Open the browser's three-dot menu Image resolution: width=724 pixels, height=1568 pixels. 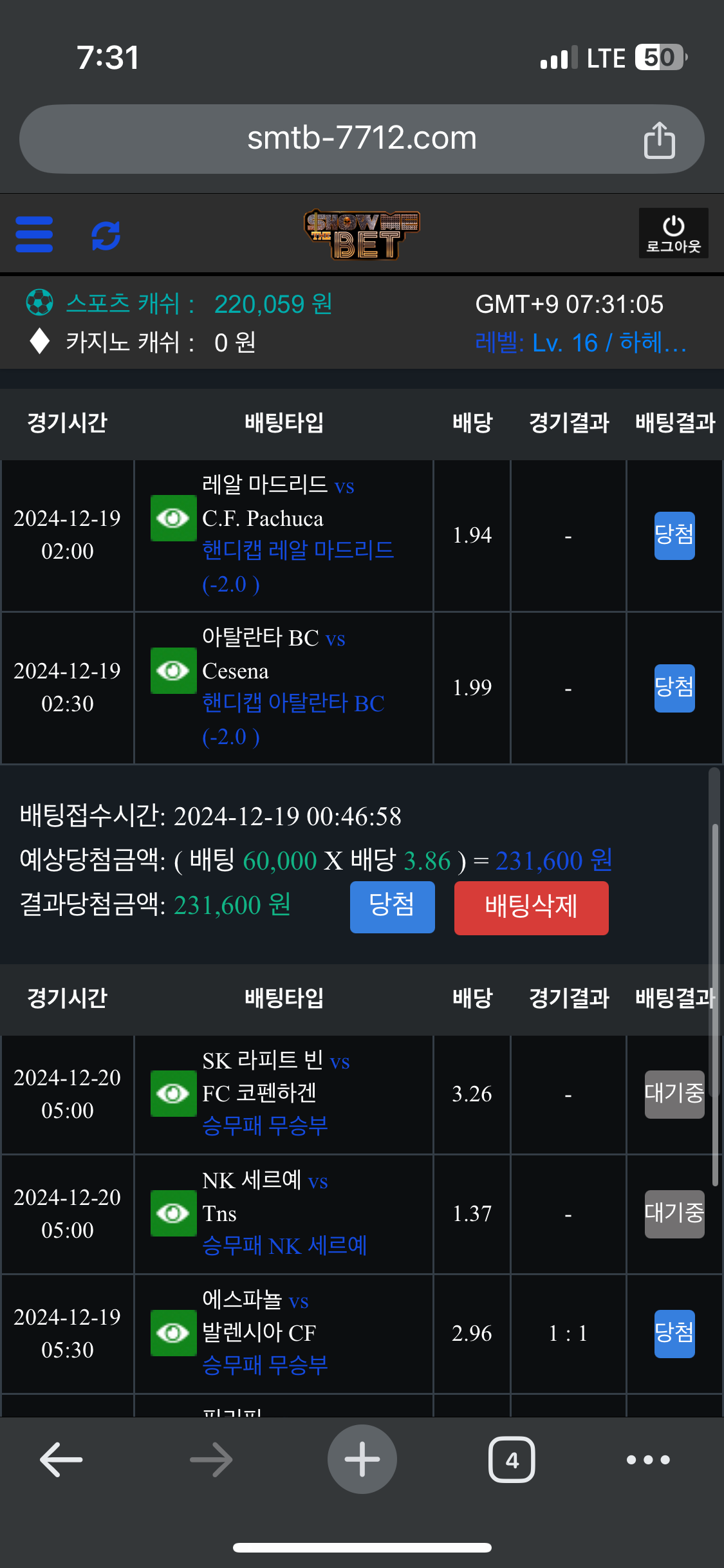648,1460
